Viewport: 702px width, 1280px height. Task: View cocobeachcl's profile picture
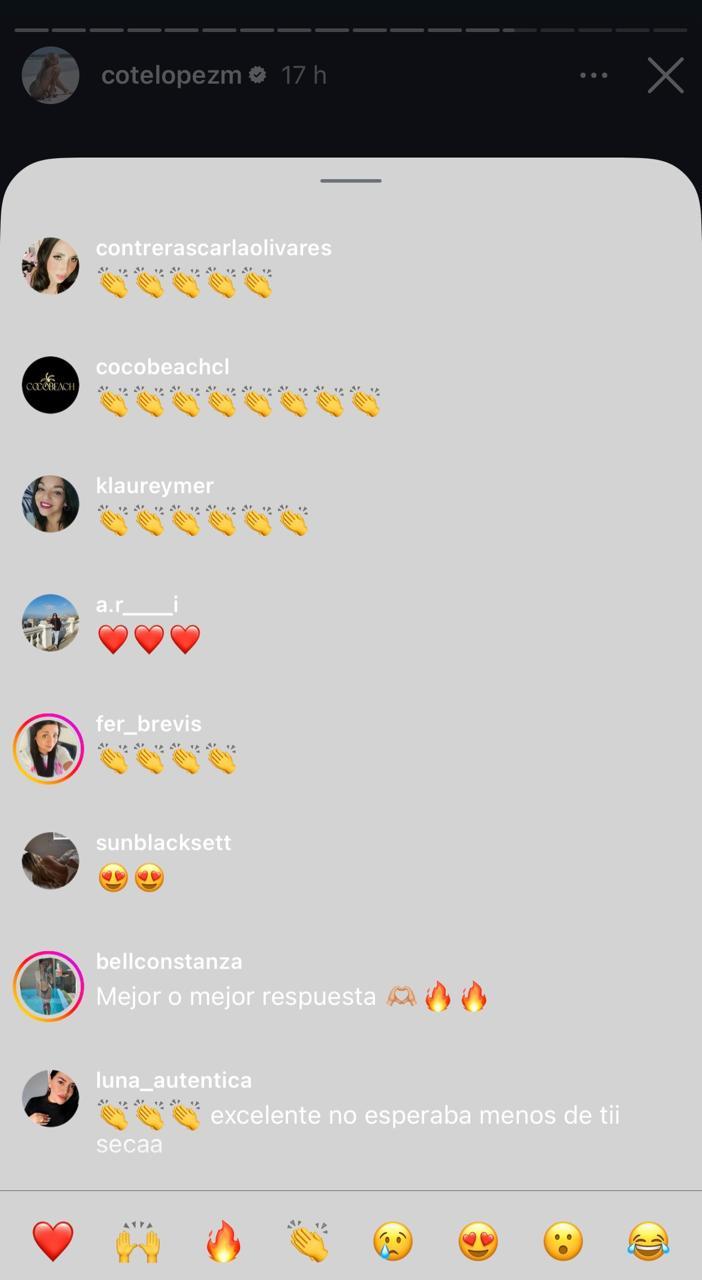click(50, 385)
